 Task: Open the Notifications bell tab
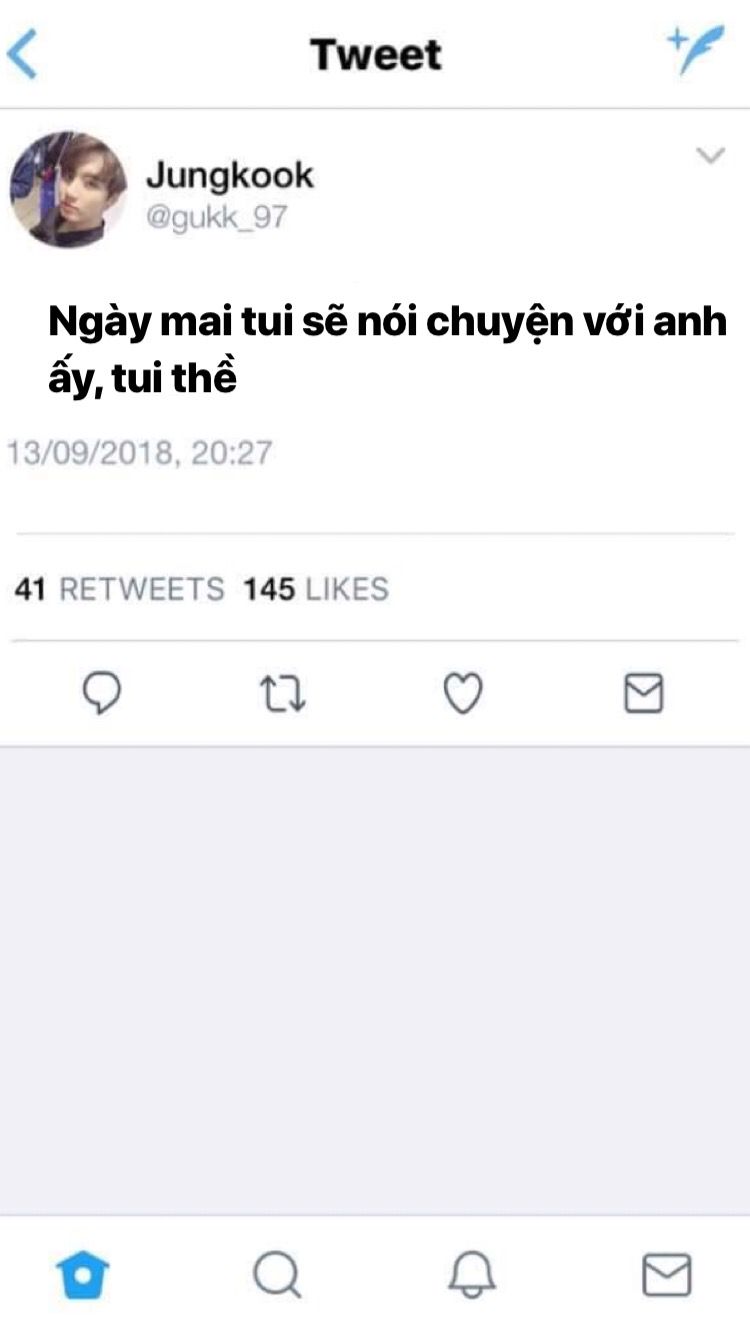pos(472,1275)
